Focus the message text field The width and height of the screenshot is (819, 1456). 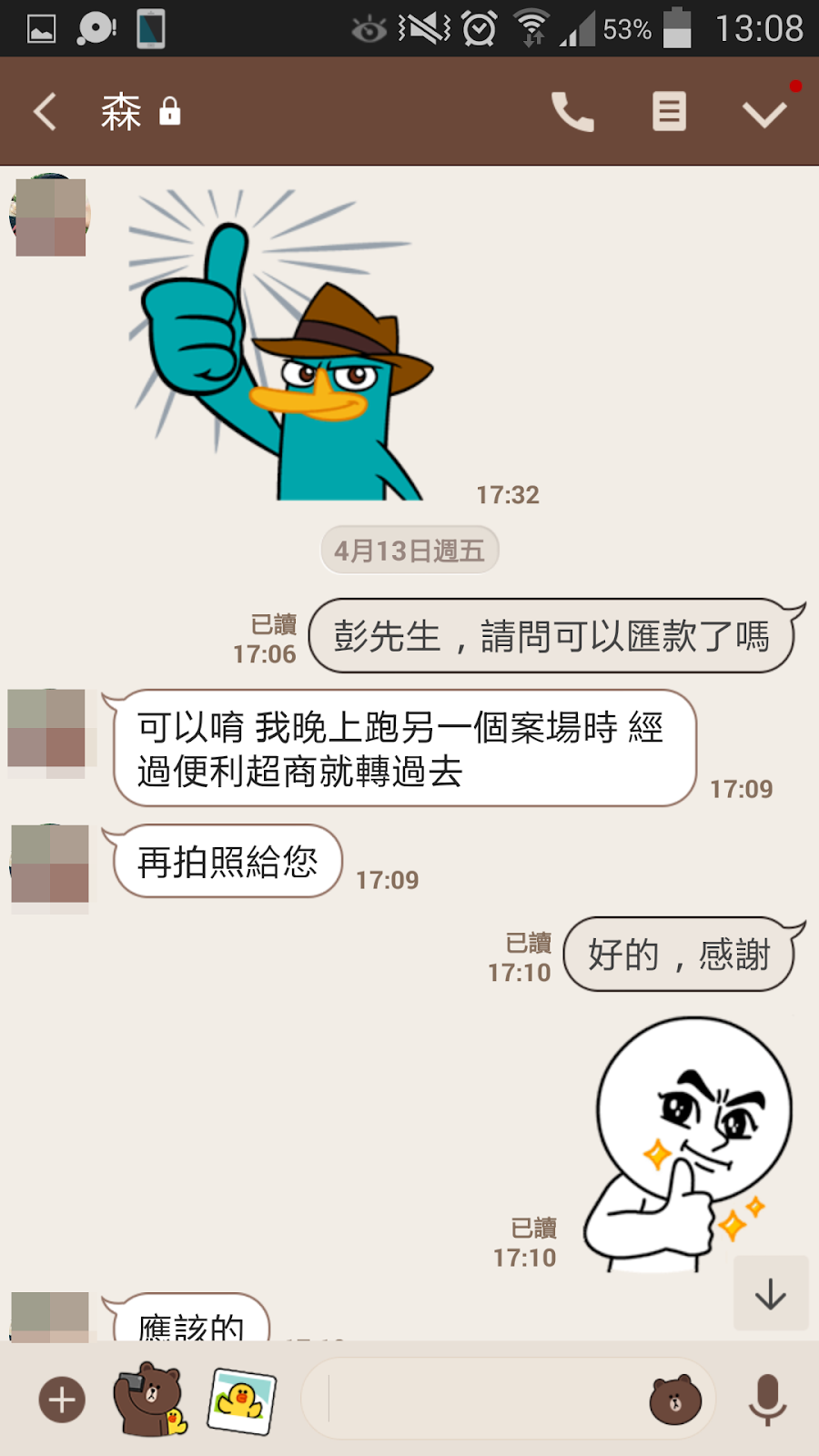click(x=482, y=1400)
